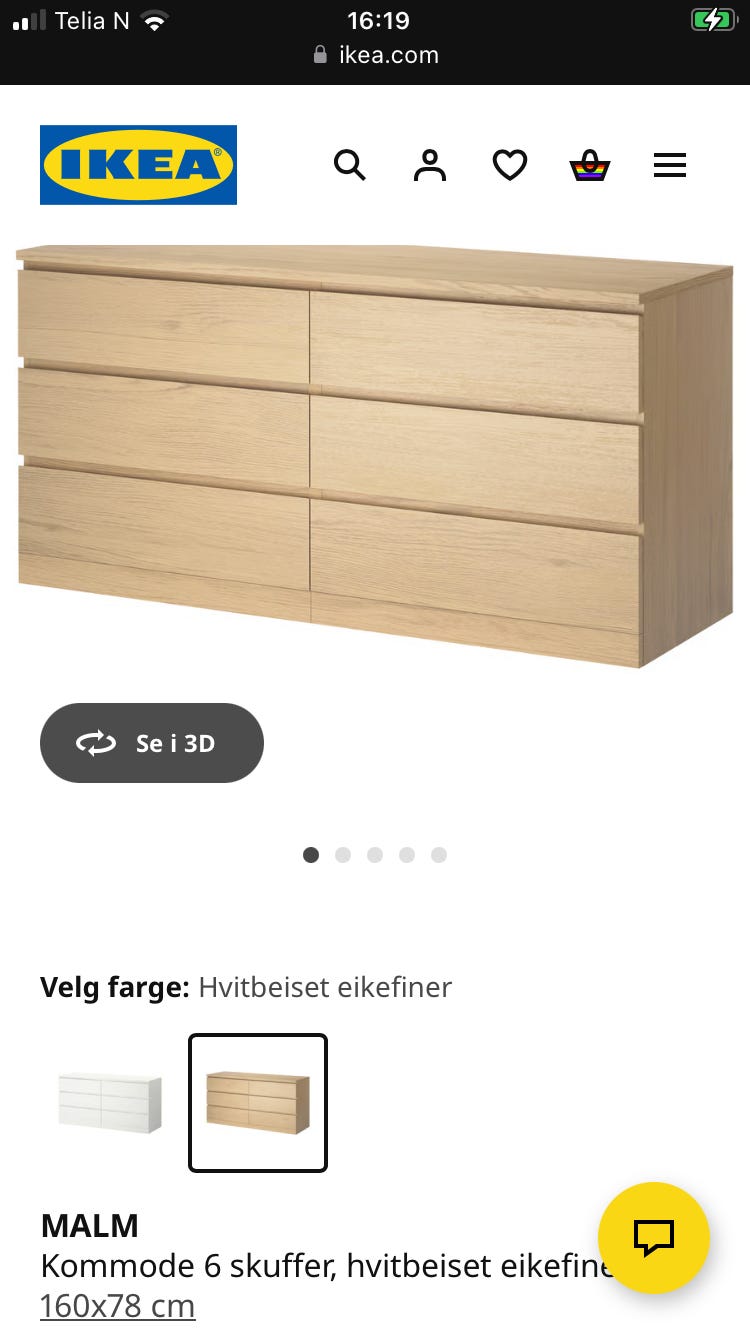750x1334 pixels.
Task: Click the hvitbeiset eikefiner swatch thumbnail
Action: coord(257,1104)
